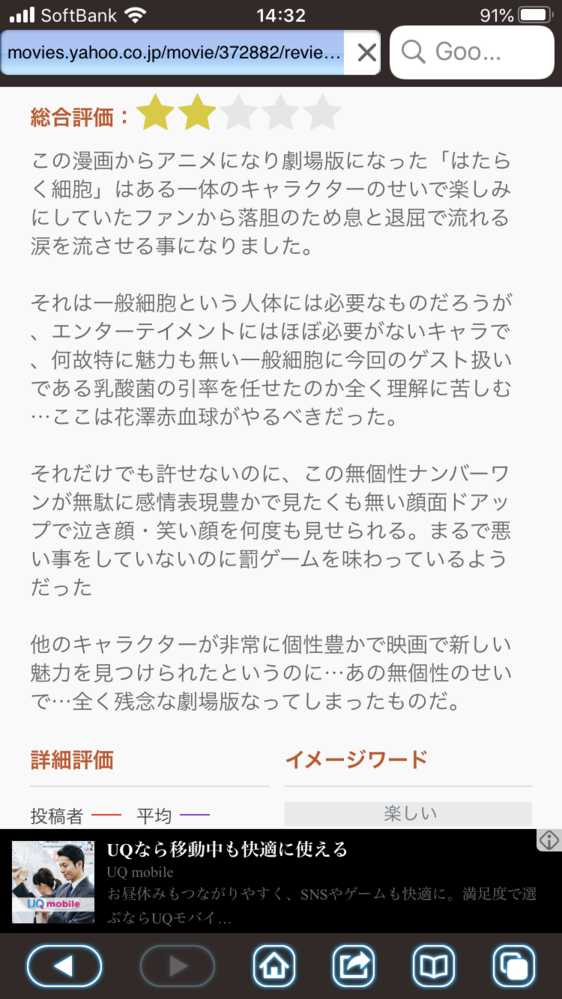The height and width of the screenshot is (999, 562).
Task: Open the UQ mobile ad banner
Action: [275, 881]
